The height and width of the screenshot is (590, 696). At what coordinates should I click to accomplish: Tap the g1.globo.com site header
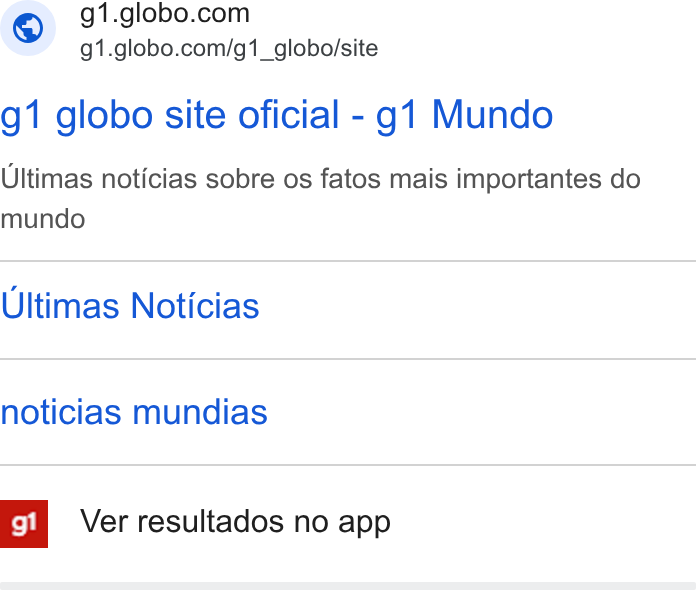tap(189, 29)
